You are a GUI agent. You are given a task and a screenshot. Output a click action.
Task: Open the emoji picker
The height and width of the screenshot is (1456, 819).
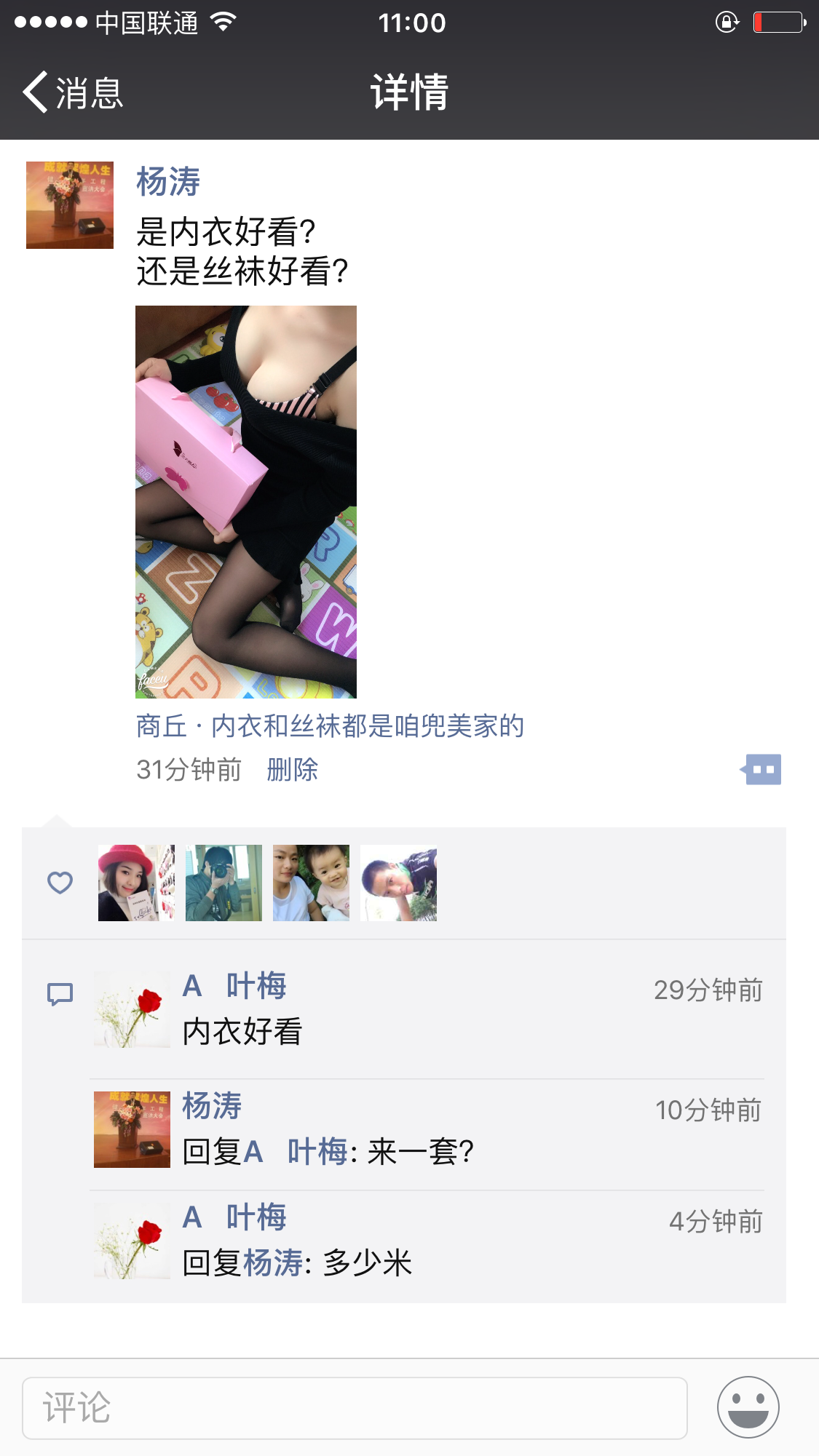pos(748,1407)
